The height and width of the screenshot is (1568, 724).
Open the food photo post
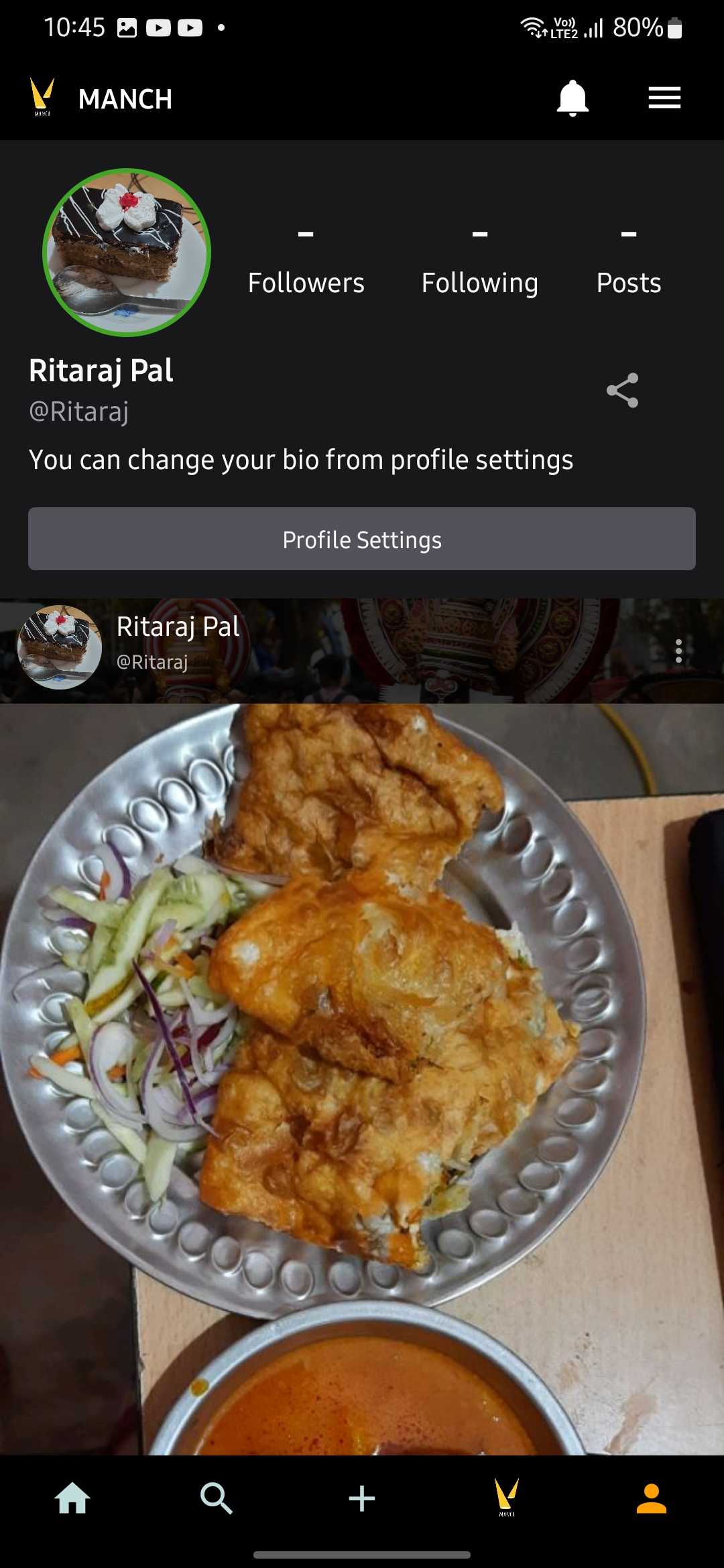click(362, 1079)
